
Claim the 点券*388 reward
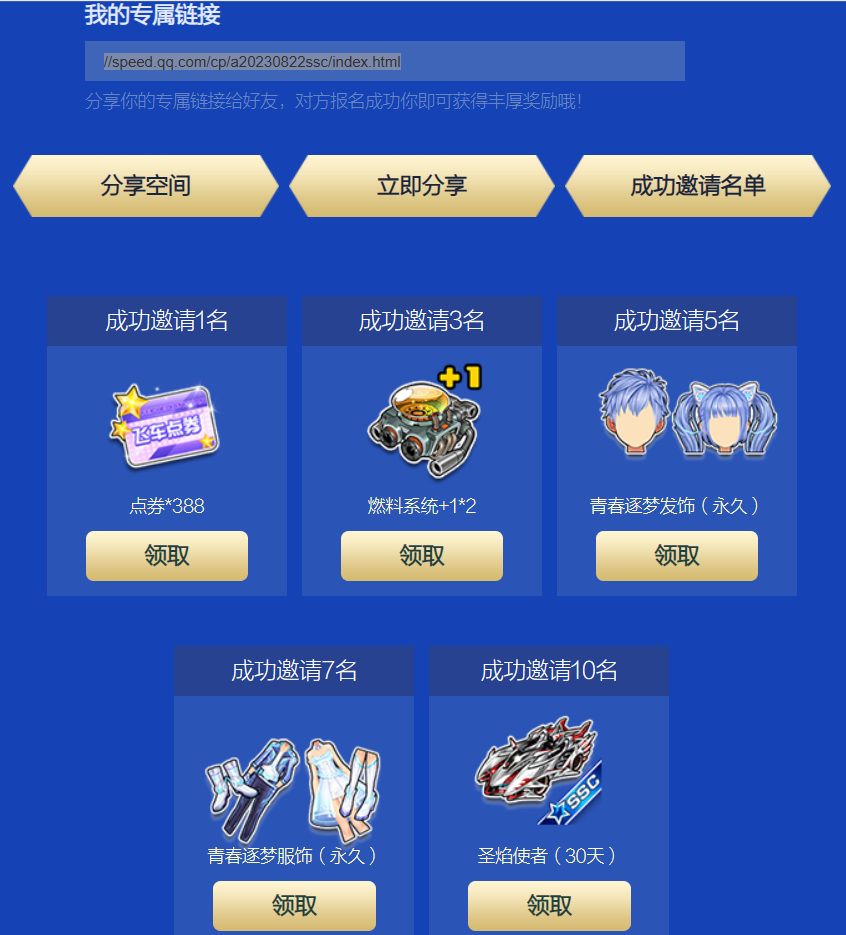(x=167, y=556)
